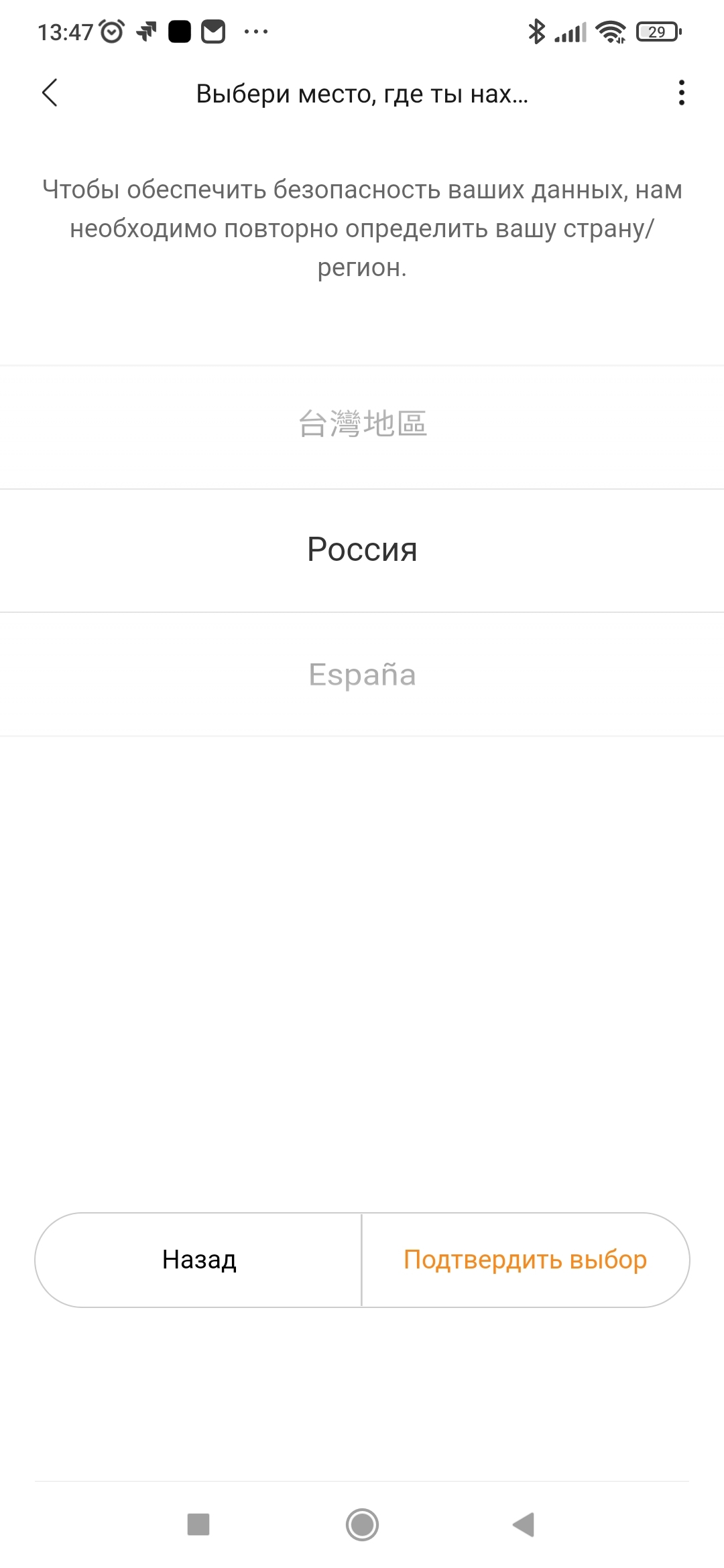
Task: Tap the Назад button
Action: tap(199, 1260)
